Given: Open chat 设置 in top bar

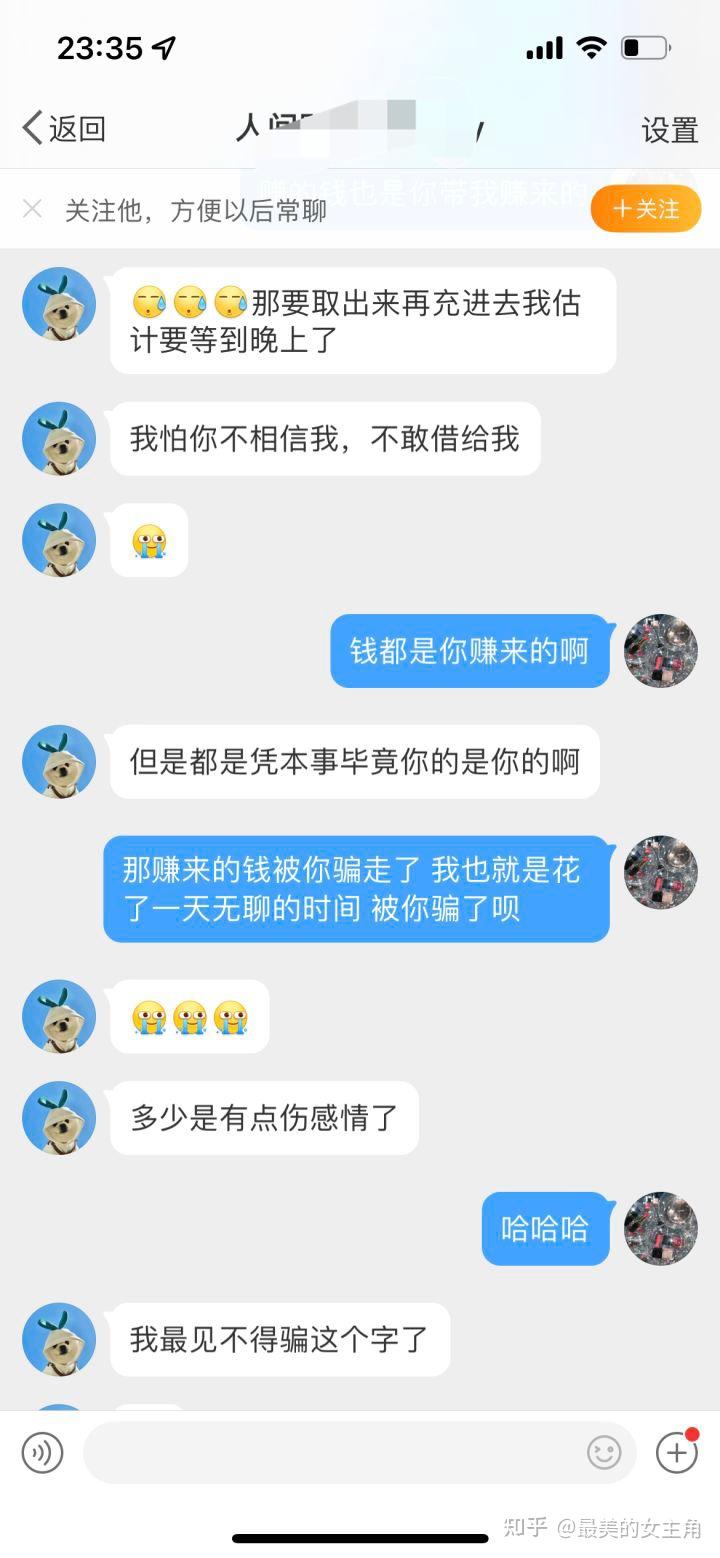Looking at the screenshot, I should 669,130.
